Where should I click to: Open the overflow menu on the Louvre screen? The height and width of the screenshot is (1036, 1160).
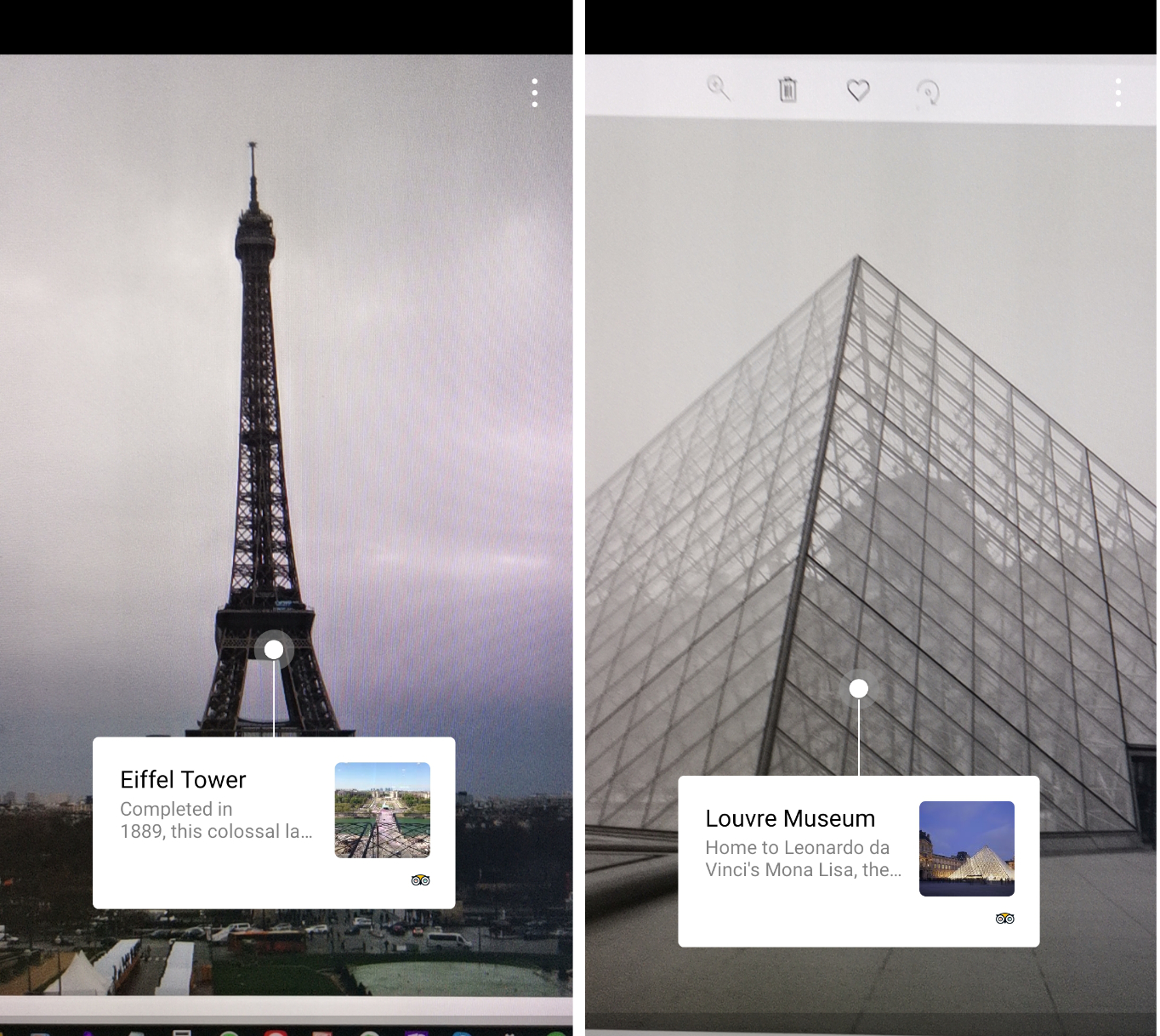[1117, 93]
